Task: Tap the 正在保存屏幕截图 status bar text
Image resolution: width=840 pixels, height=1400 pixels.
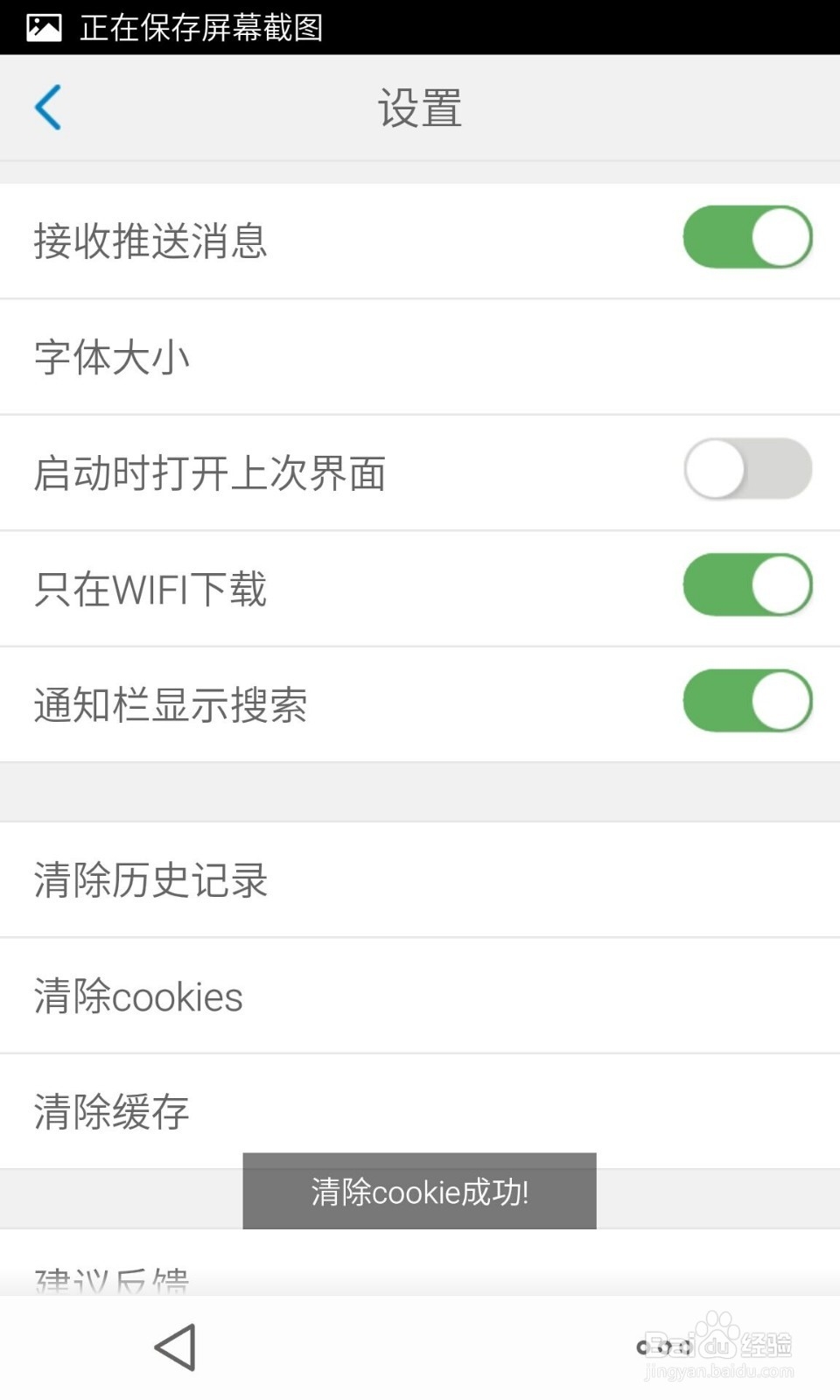Action: pos(201,29)
